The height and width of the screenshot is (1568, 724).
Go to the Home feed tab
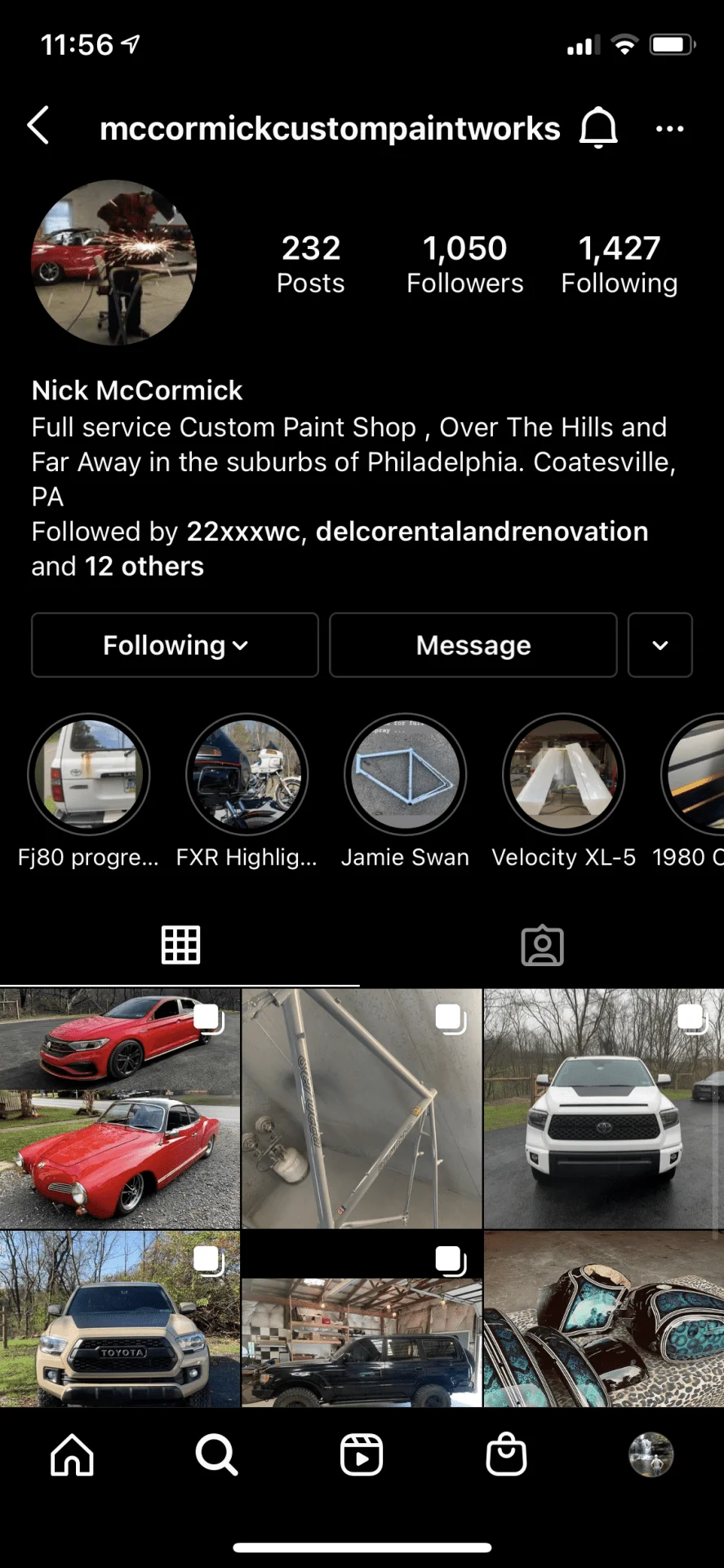(73, 1455)
